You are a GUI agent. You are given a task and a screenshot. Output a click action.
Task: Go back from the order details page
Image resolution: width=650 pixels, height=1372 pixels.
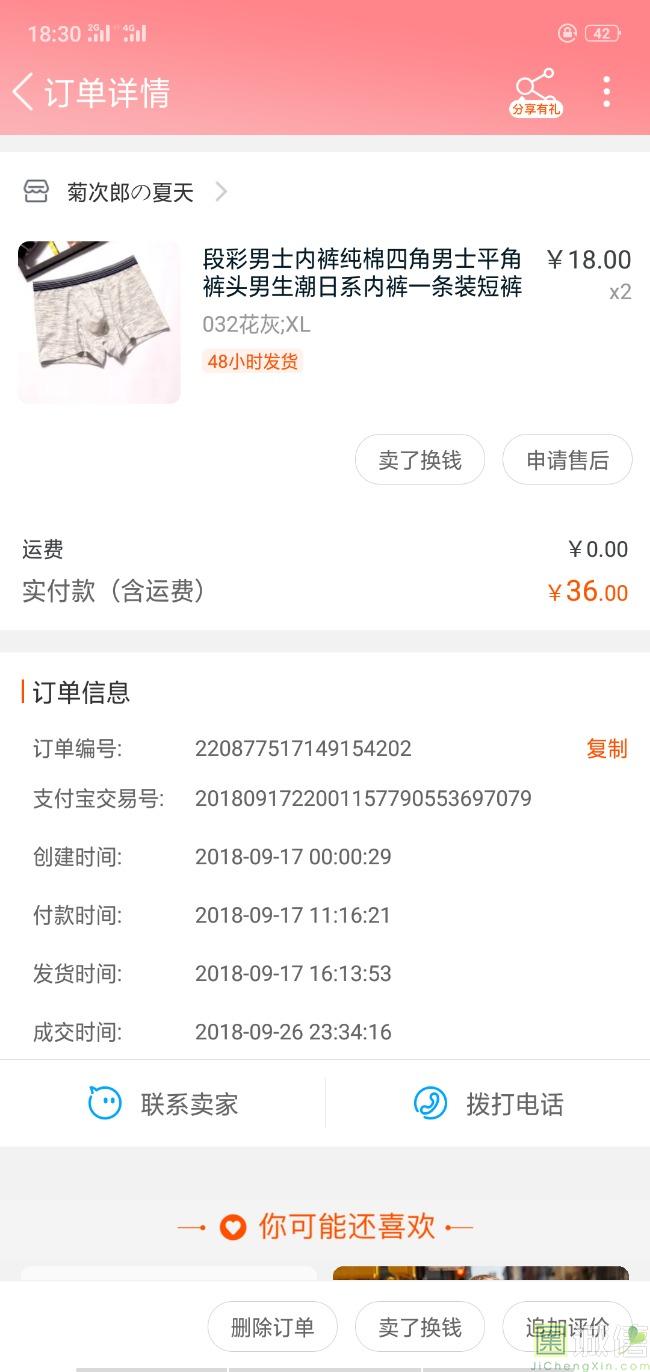(24, 92)
